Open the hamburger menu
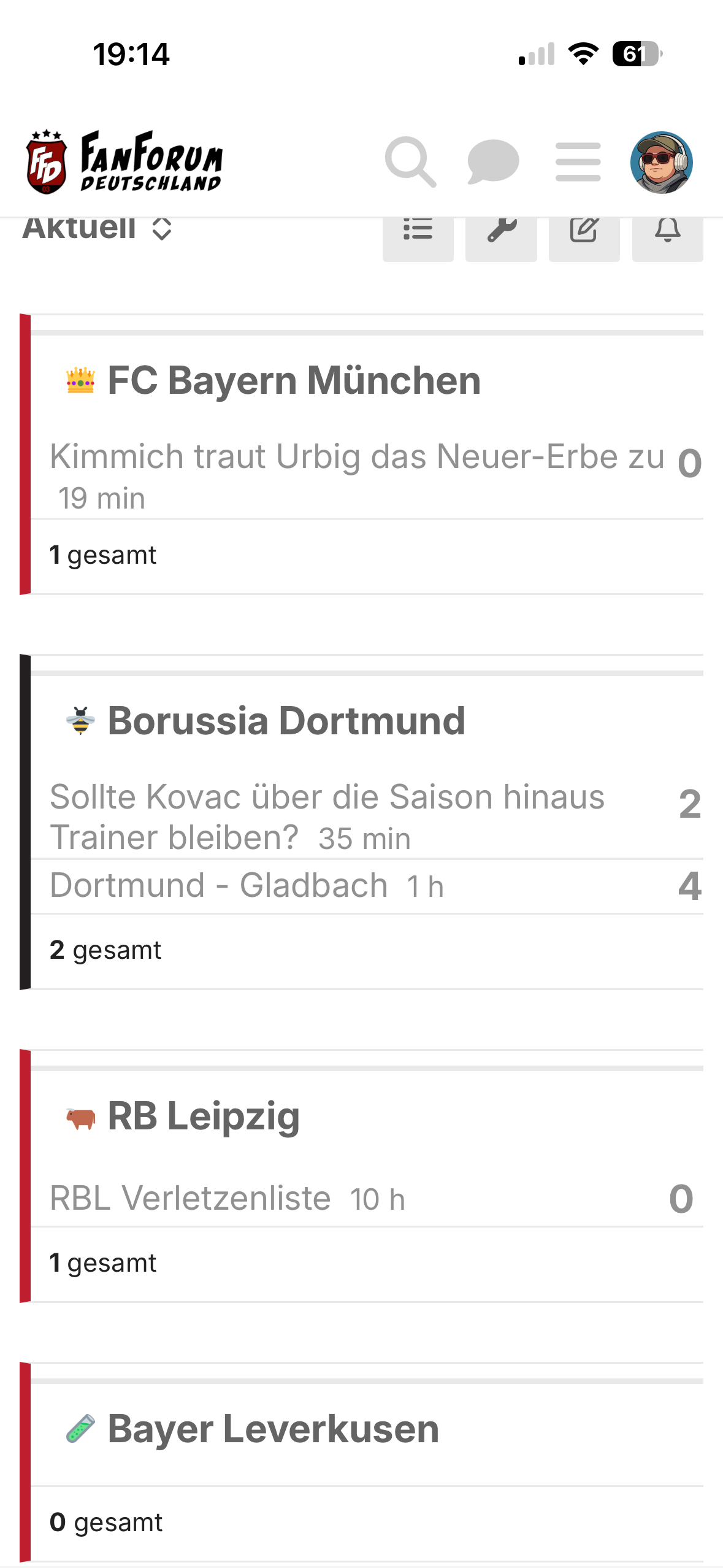This screenshot has height=1568, width=723. pyautogui.click(x=578, y=162)
